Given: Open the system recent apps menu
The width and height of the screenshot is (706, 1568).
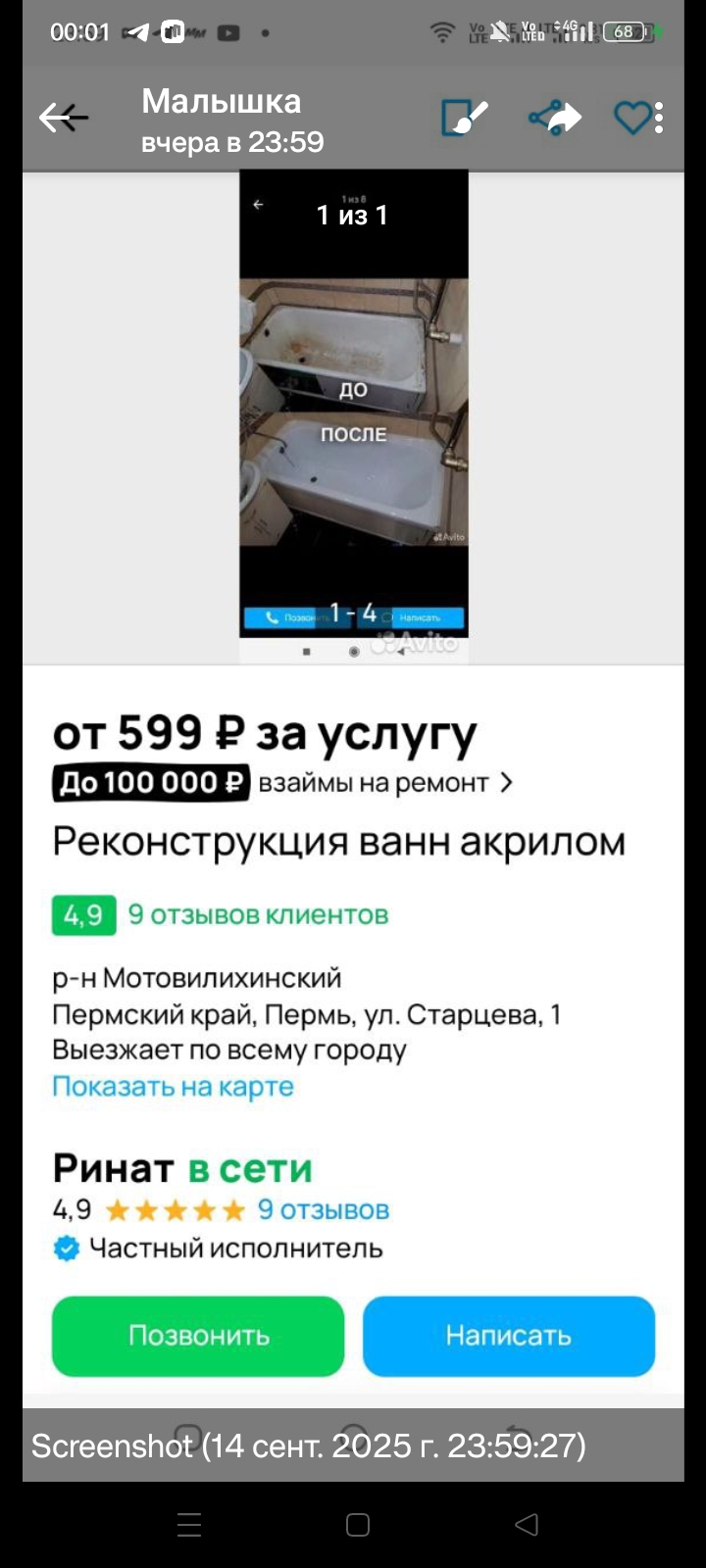Looking at the screenshot, I should (x=189, y=1525).
